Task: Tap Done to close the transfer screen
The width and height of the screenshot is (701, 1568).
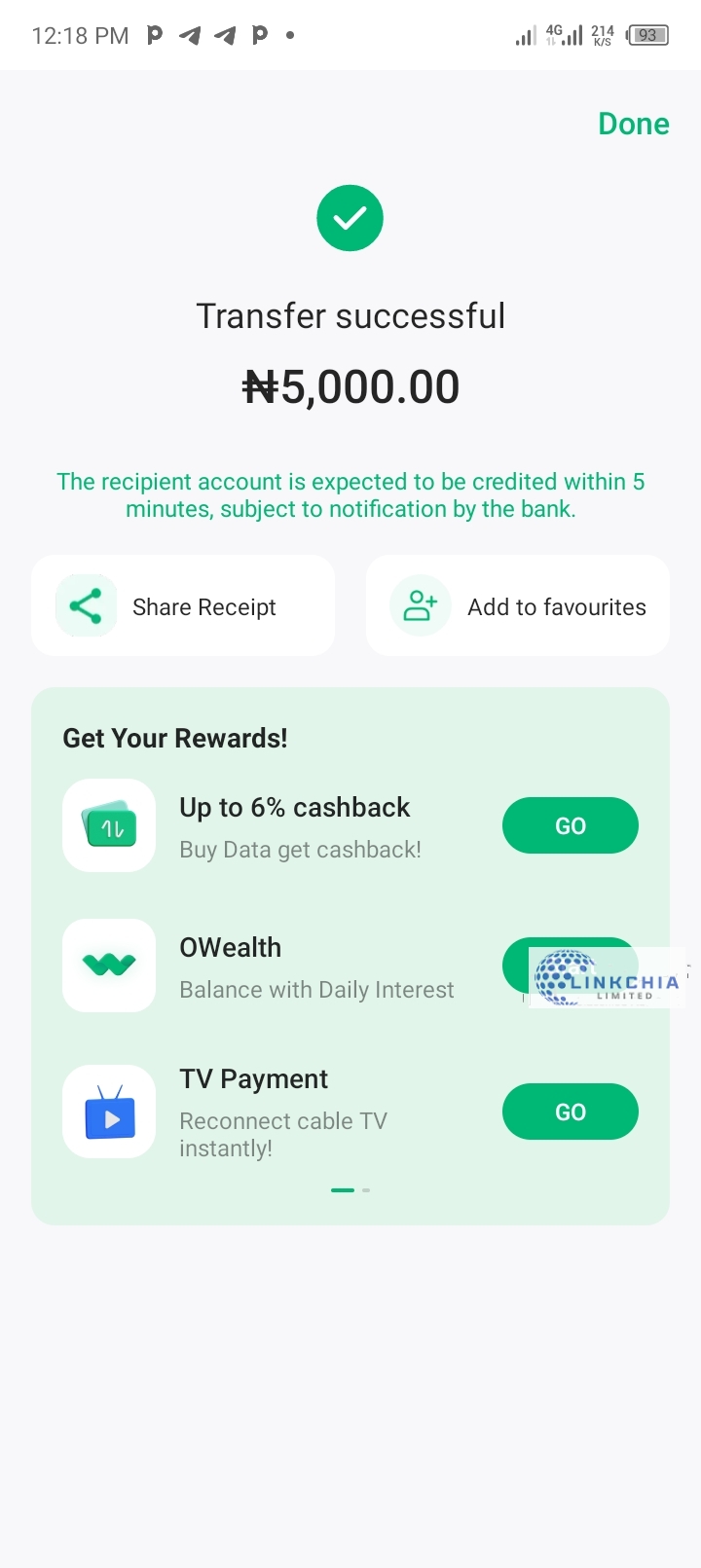Action: (633, 125)
